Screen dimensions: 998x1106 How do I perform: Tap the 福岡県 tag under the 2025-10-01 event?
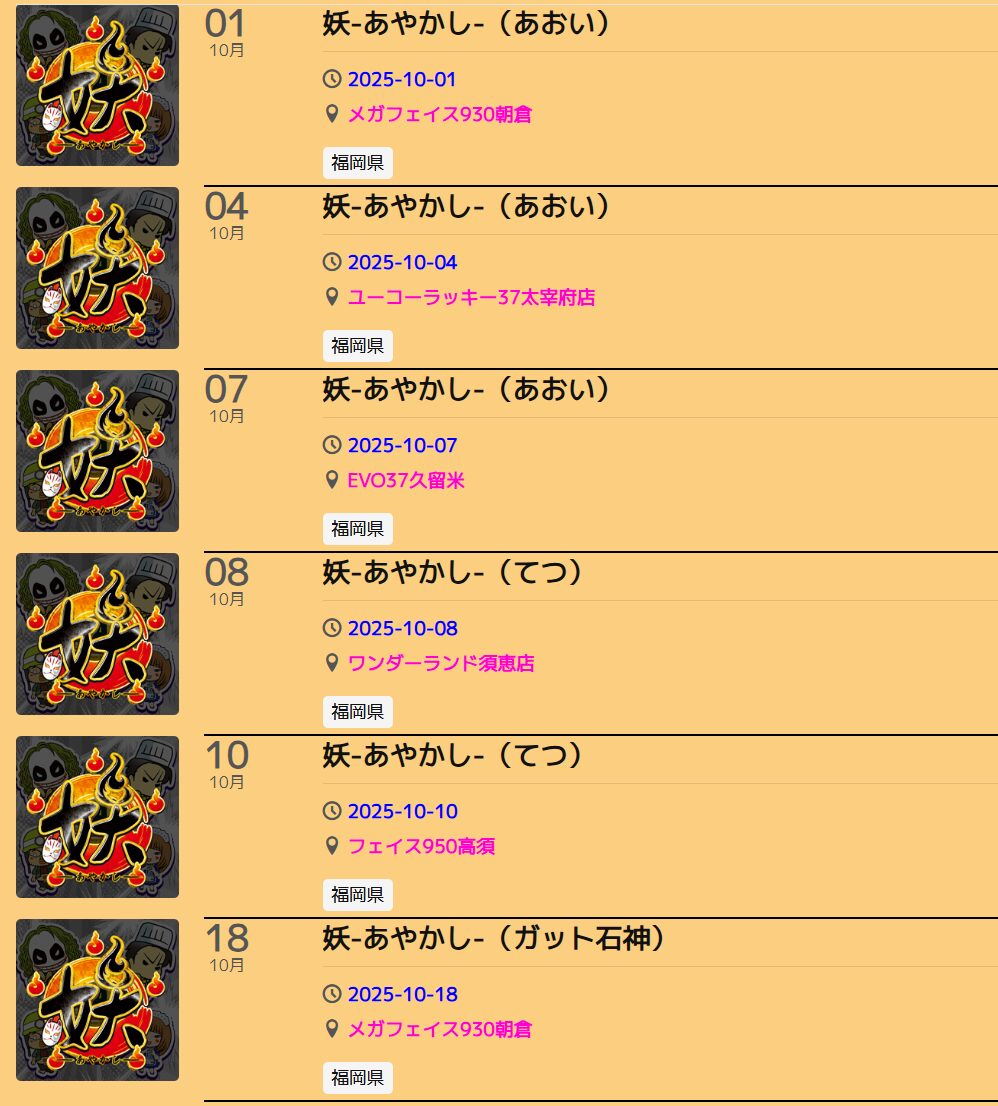357,163
